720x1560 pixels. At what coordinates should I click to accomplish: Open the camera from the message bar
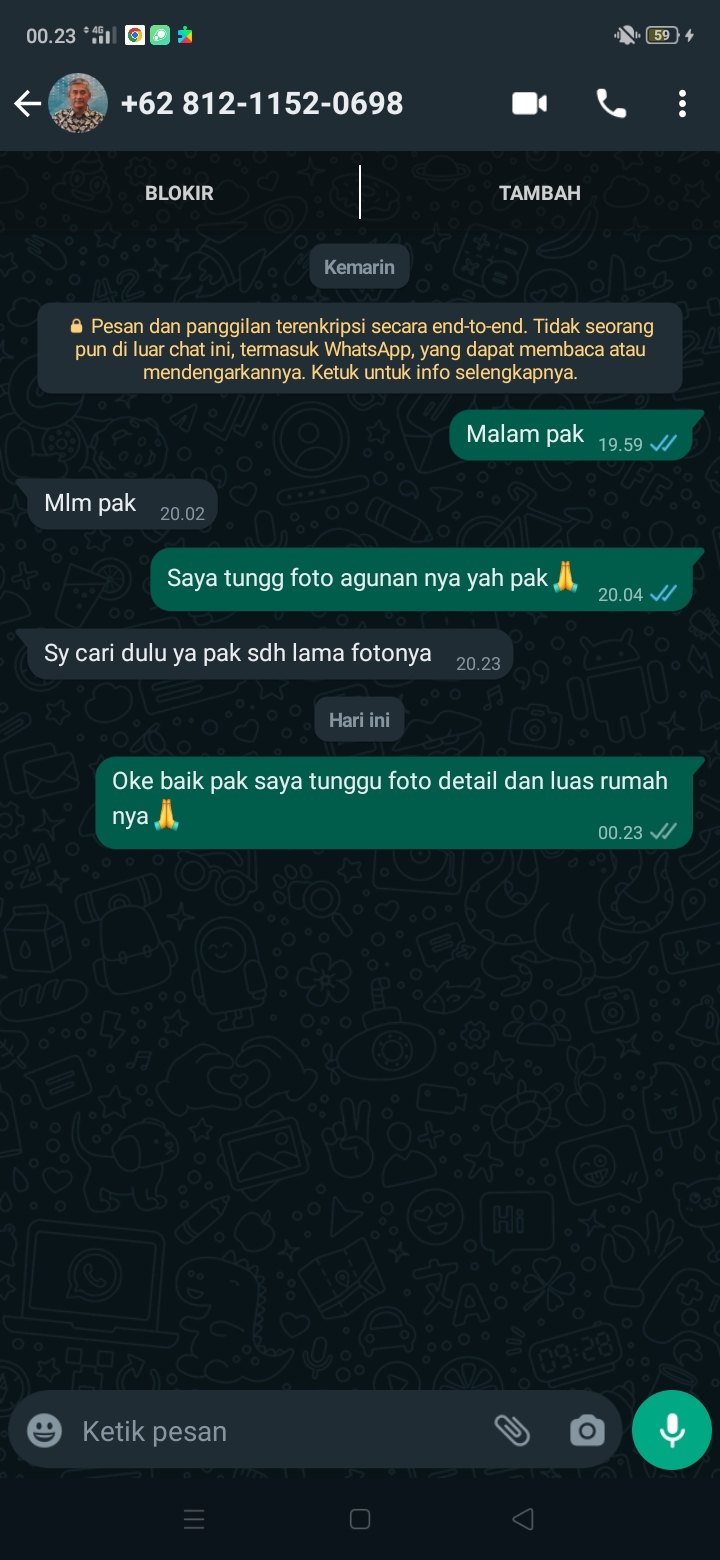587,1431
